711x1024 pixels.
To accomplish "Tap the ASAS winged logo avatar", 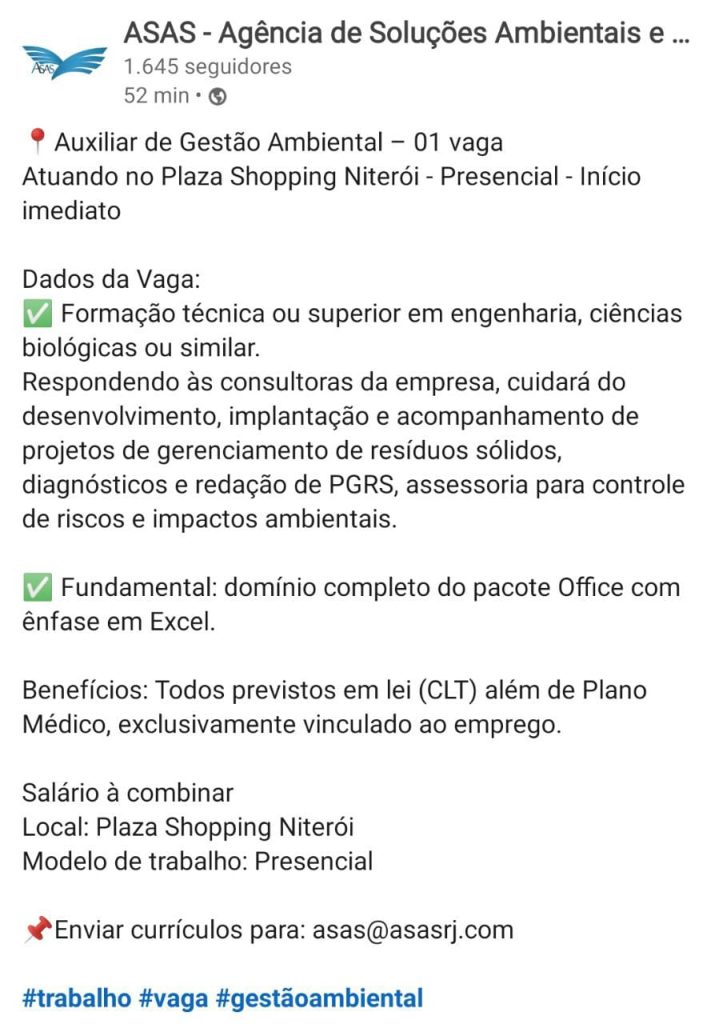I will tap(64, 63).
